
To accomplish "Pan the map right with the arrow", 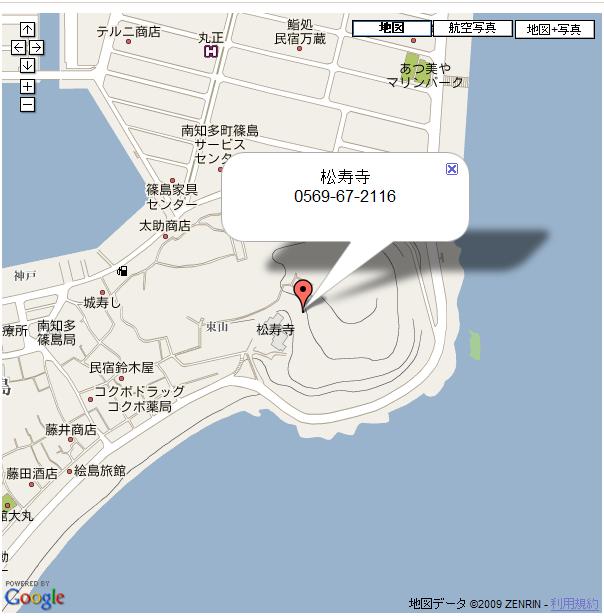I will pos(36,48).
